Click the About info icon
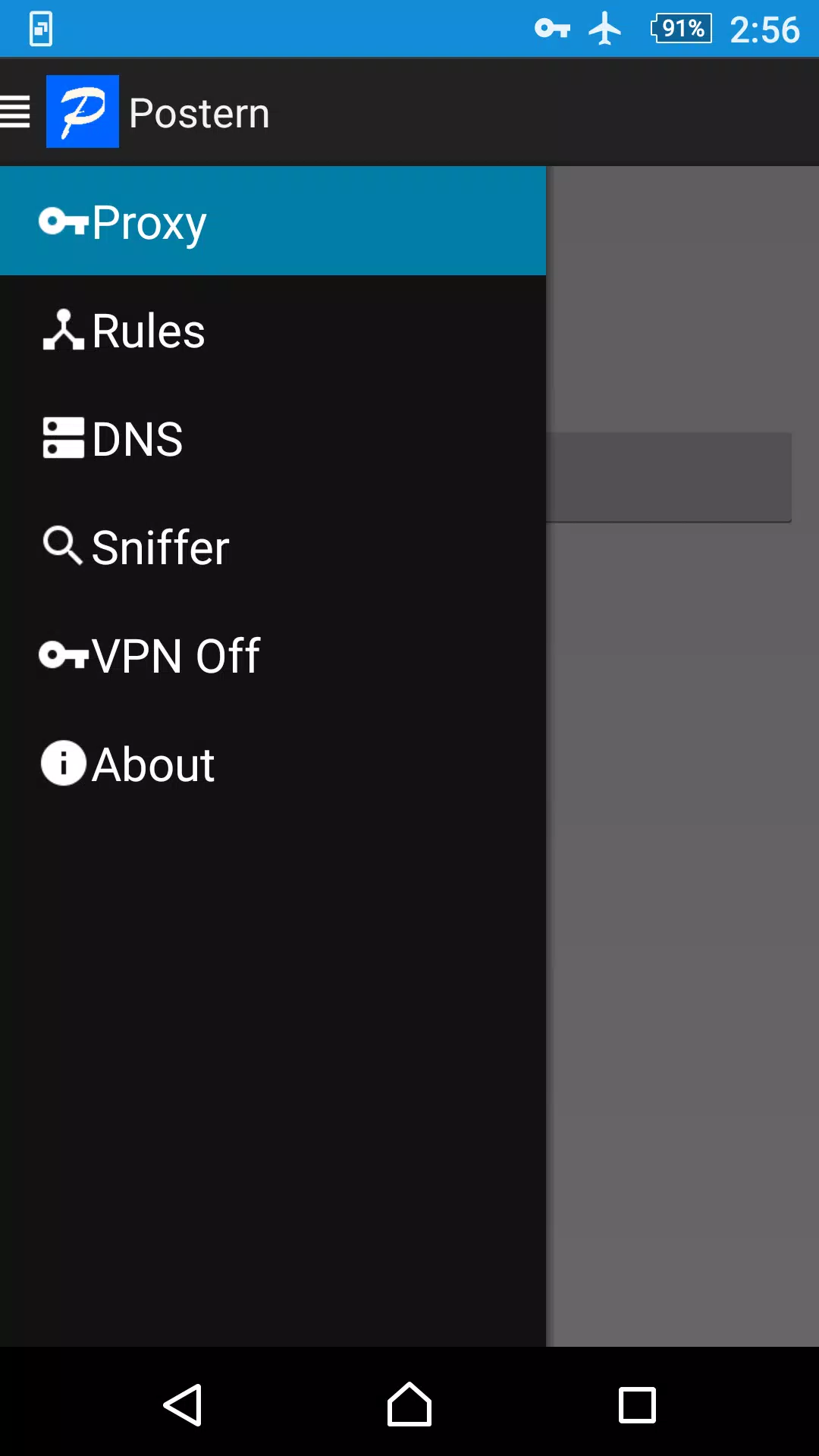The height and width of the screenshot is (1456, 819). (62, 764)
